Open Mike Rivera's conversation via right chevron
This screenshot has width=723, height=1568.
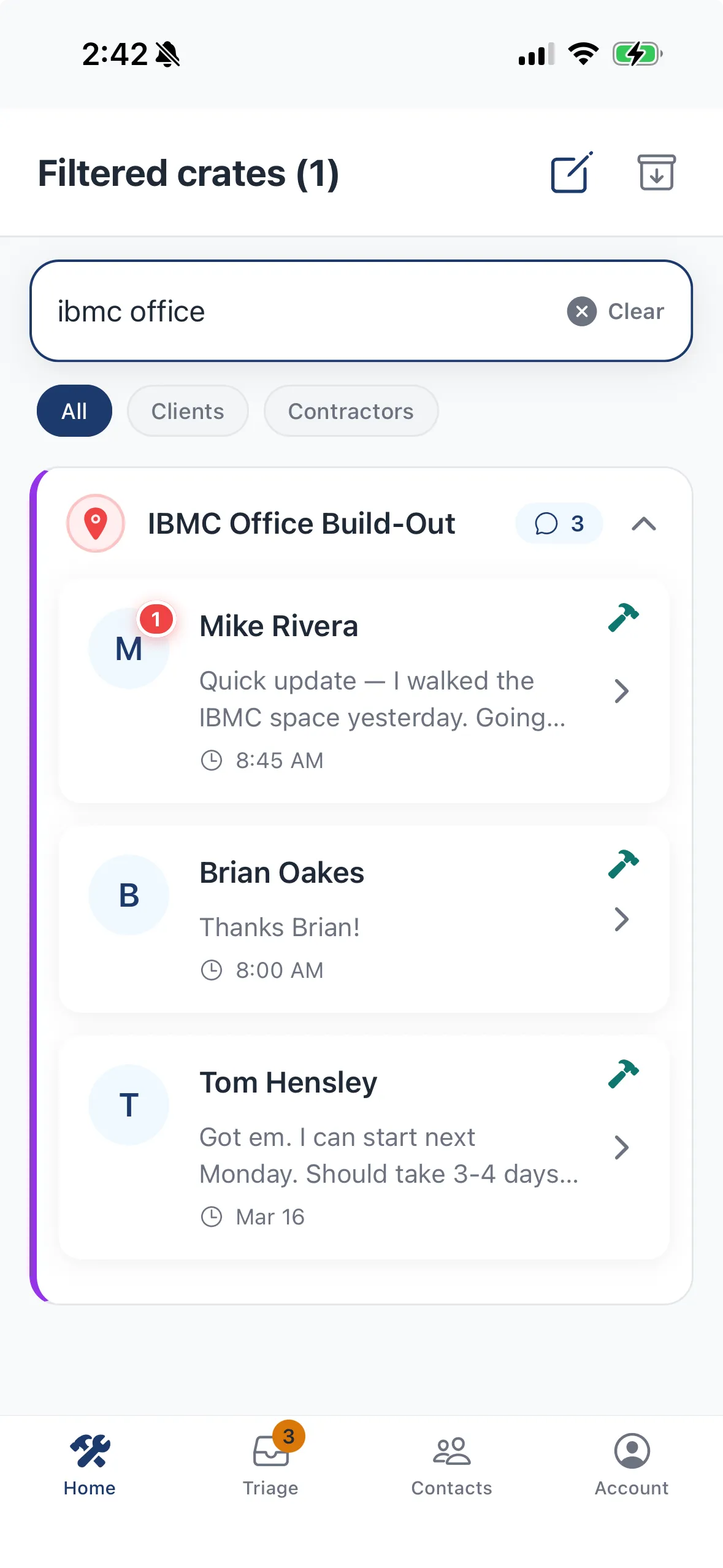pos(622,691)
